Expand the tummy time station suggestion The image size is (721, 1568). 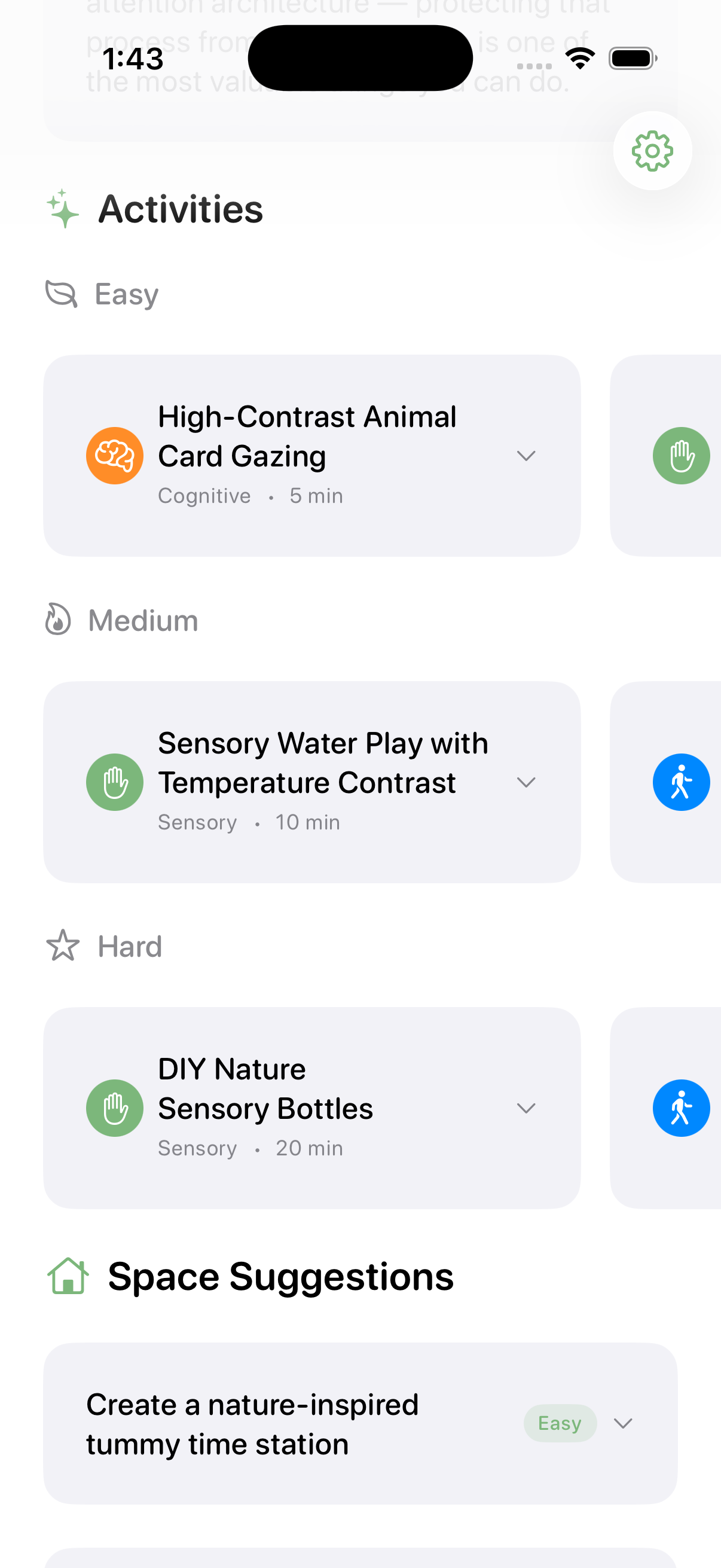pos(623,1423)
